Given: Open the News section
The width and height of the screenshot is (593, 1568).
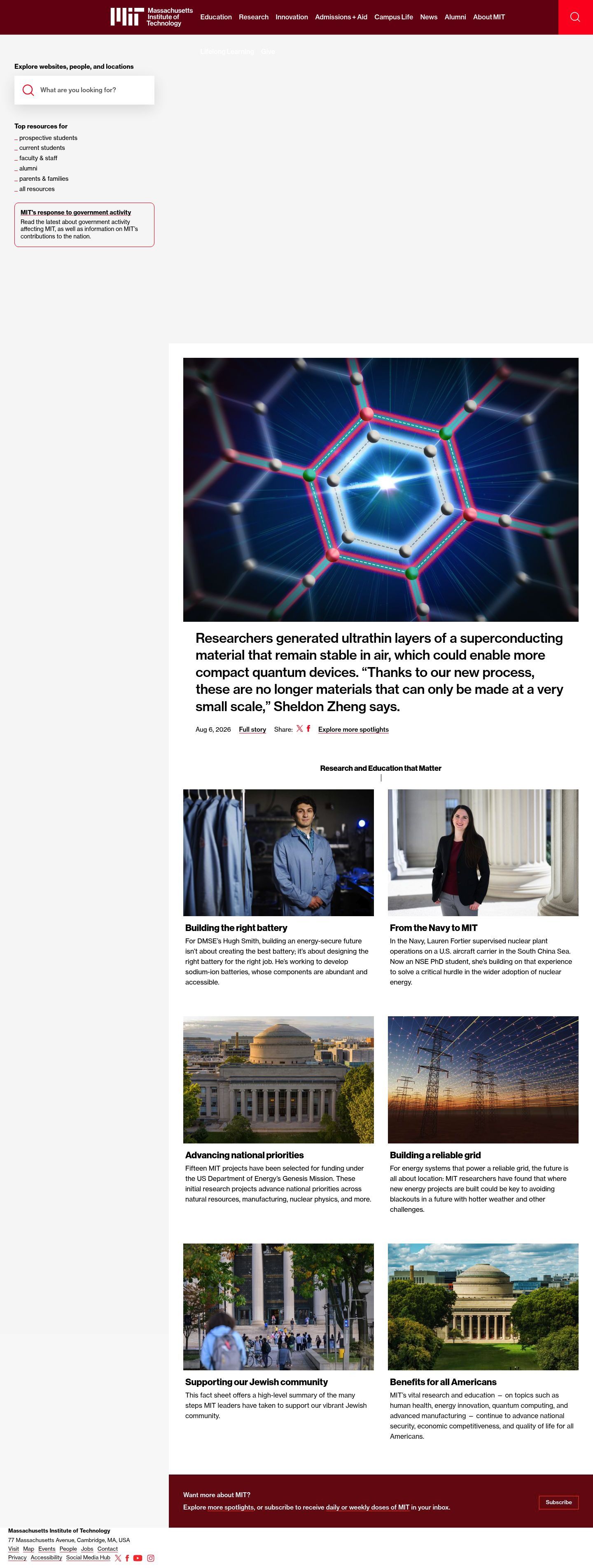Looking at the screenshot, I should coord(429,17).
